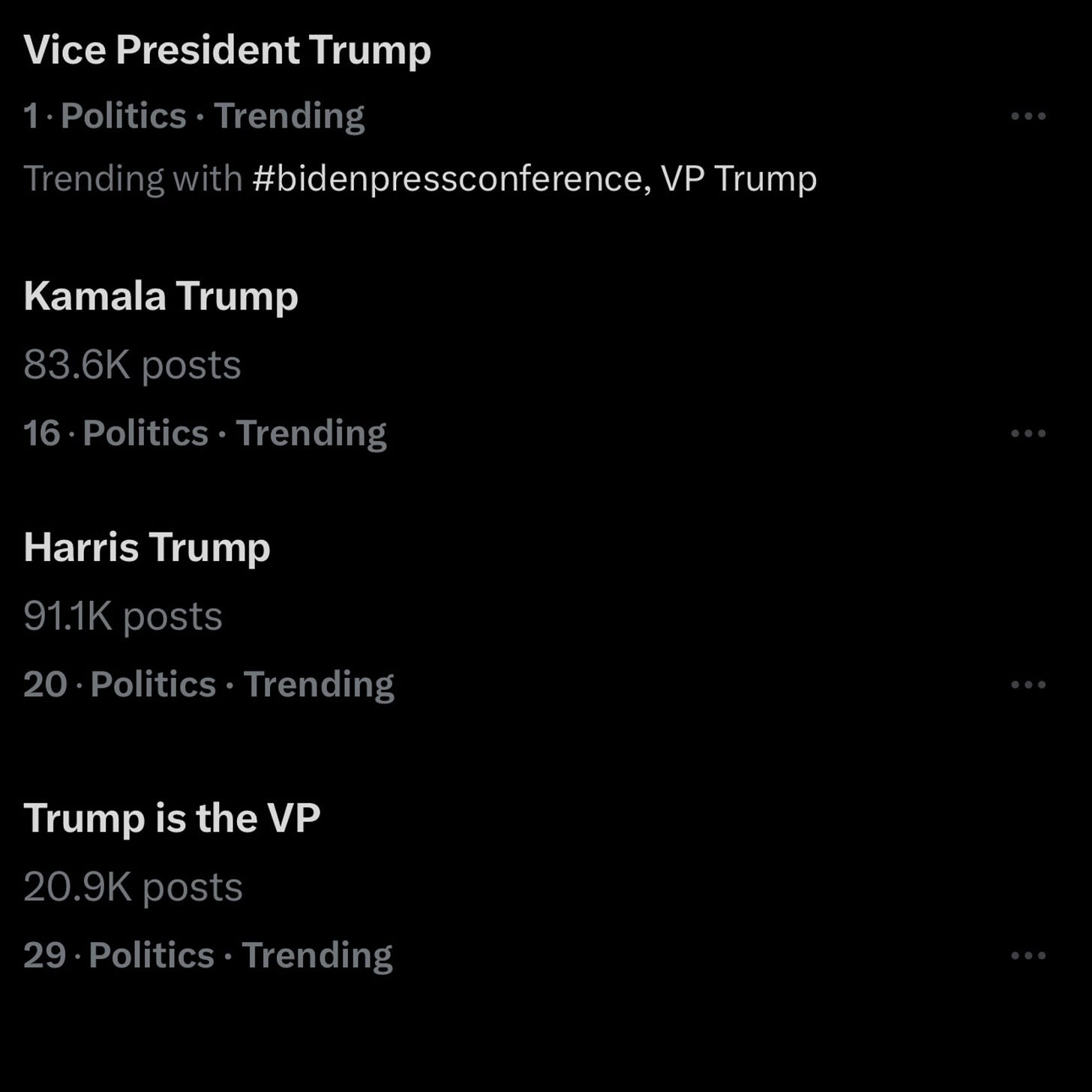Select the Harris Trump trending topic

click(147, 547)
